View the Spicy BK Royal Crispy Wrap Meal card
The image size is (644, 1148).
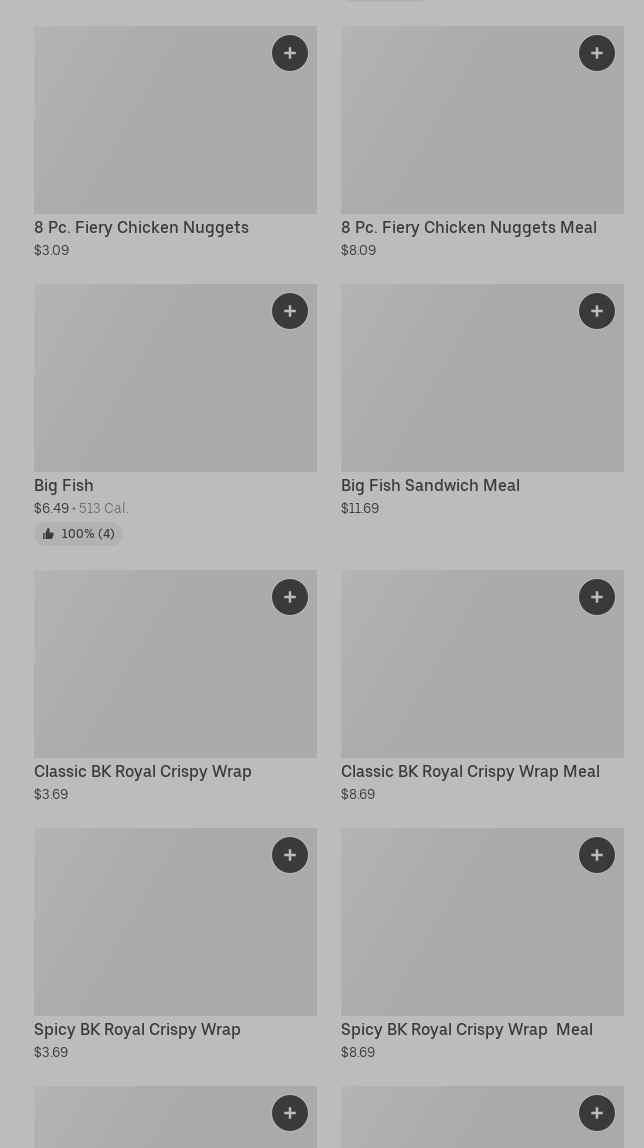pos(482,944)
